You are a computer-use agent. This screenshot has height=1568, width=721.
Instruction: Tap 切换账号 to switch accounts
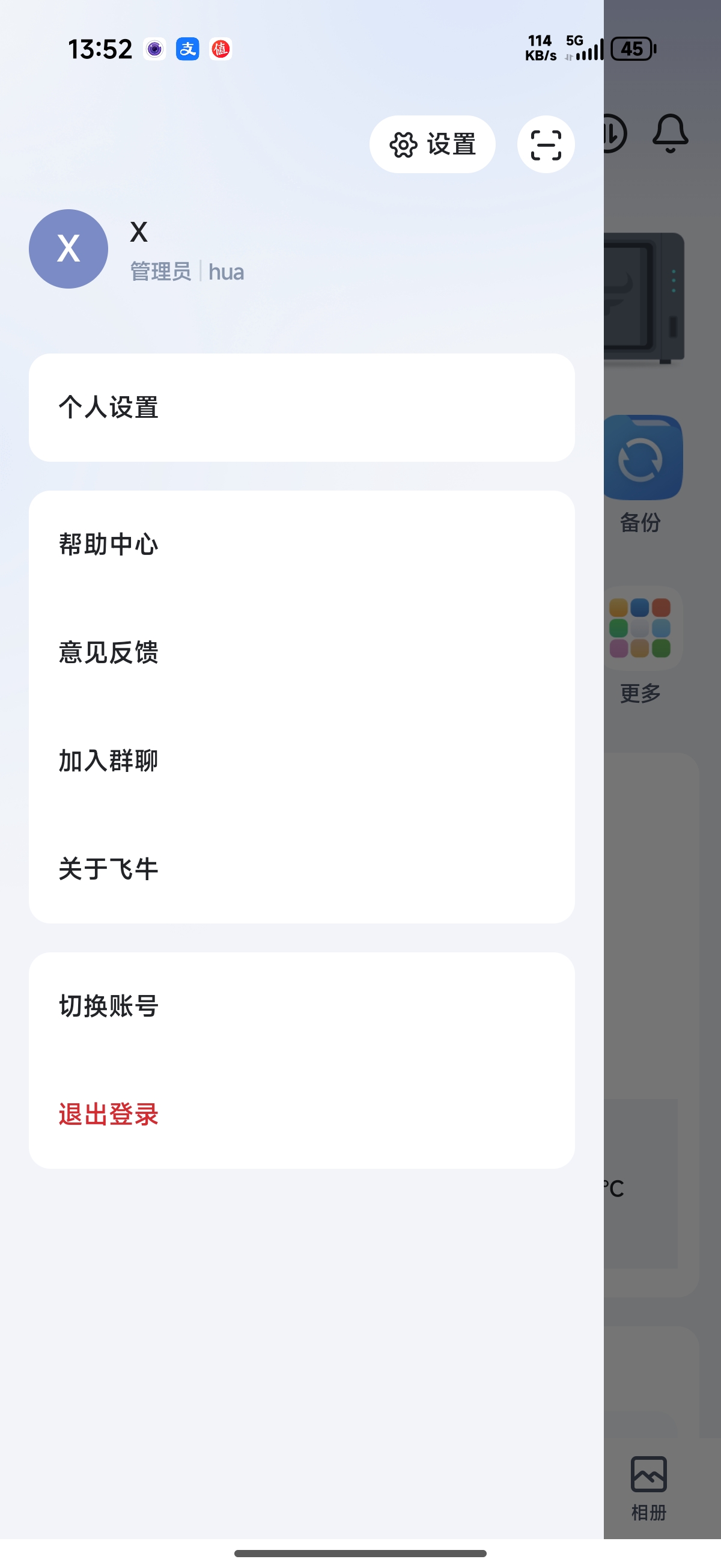pos(108,1007)
